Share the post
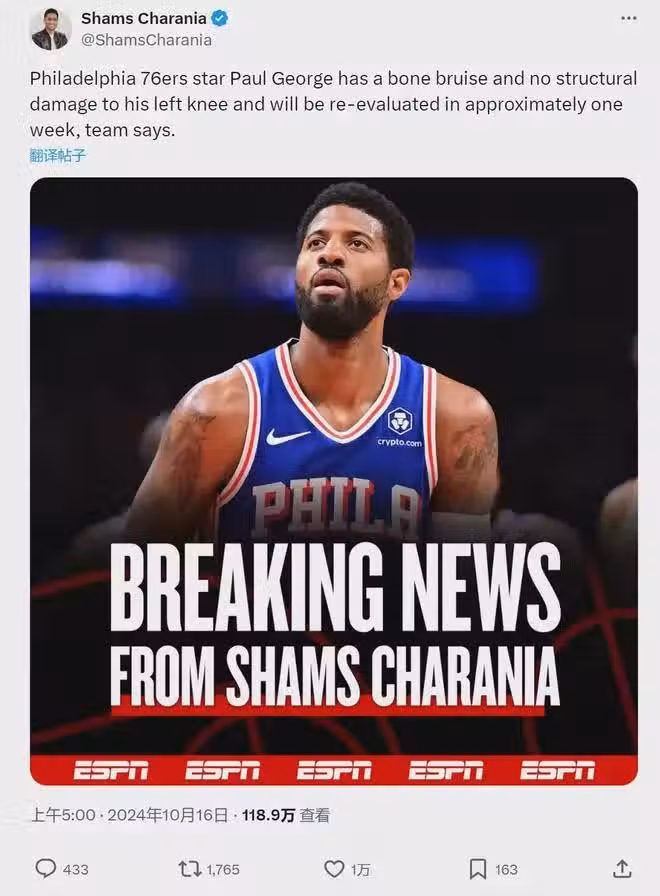 pos(622,868)
